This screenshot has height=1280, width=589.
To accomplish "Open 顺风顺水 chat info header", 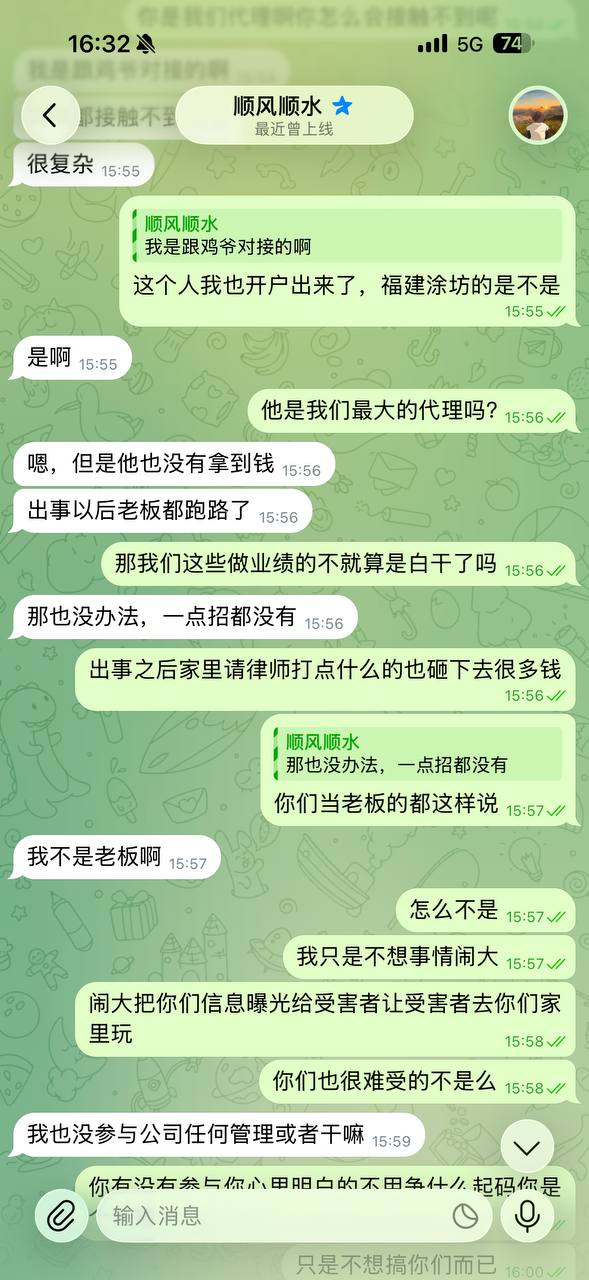I will pos(294,115).
